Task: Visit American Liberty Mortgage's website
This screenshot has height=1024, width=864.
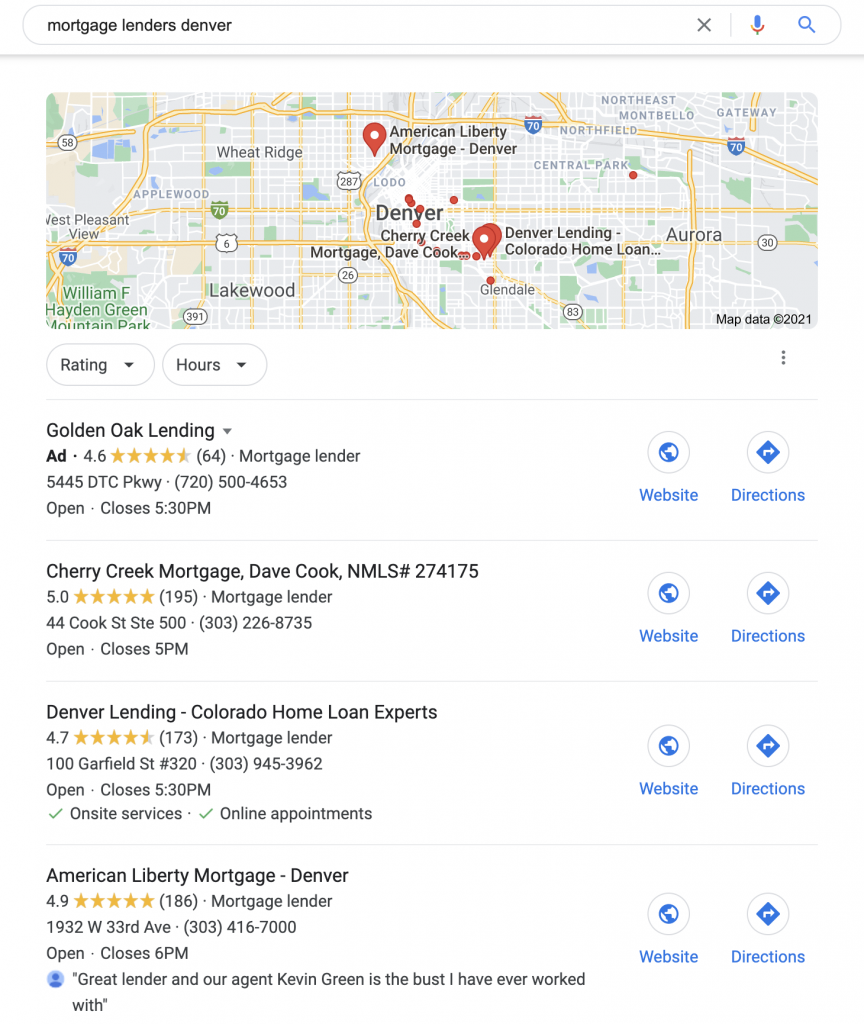Action: pos(668,929)
